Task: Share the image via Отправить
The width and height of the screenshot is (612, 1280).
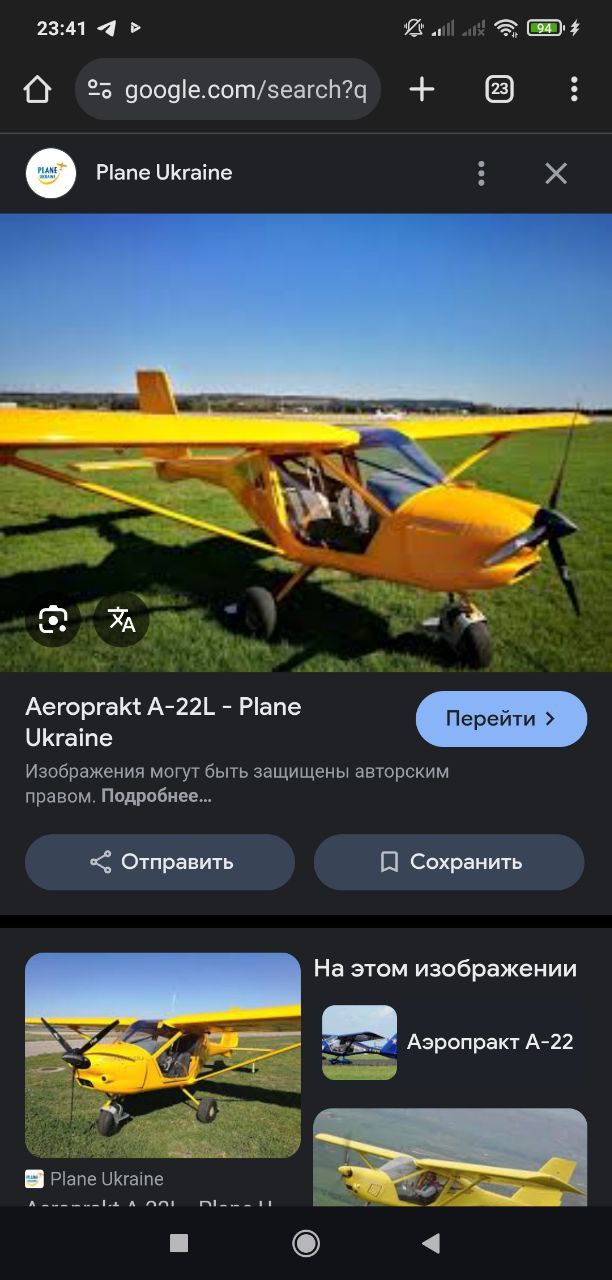Action: click(x=160, y=862)
